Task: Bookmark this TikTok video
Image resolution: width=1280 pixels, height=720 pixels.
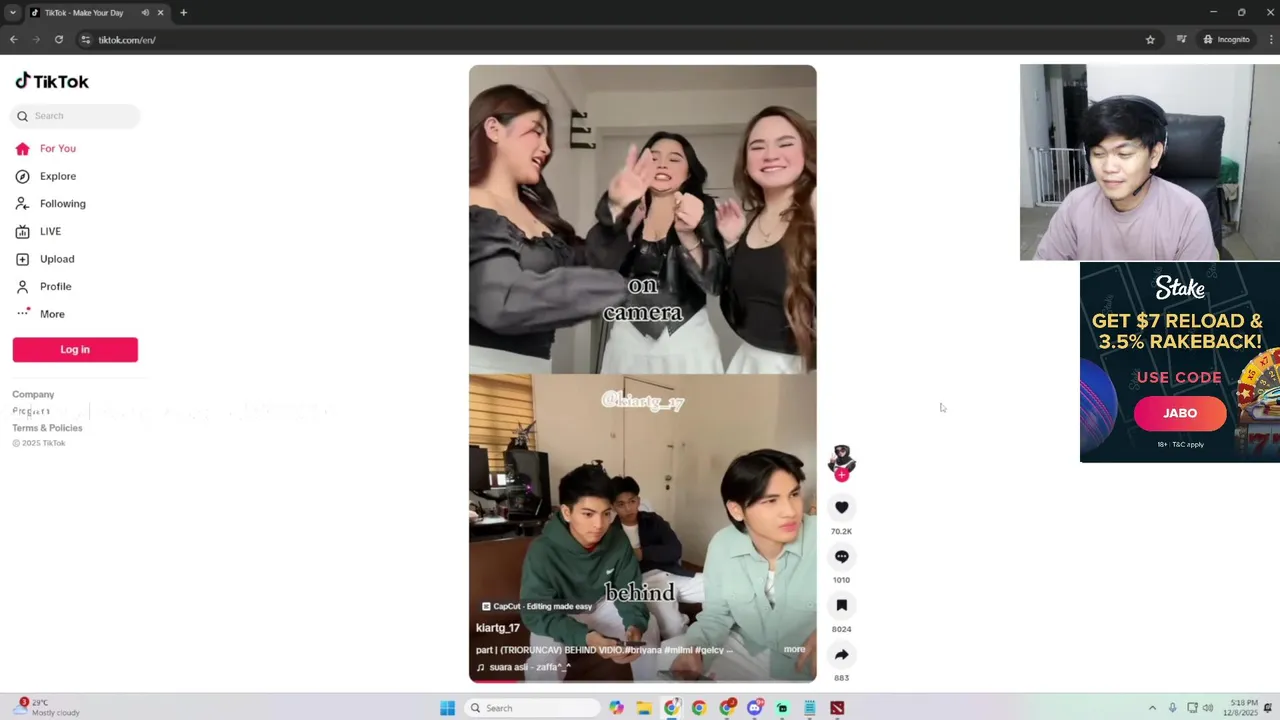Action: click(x=842, y=605)
